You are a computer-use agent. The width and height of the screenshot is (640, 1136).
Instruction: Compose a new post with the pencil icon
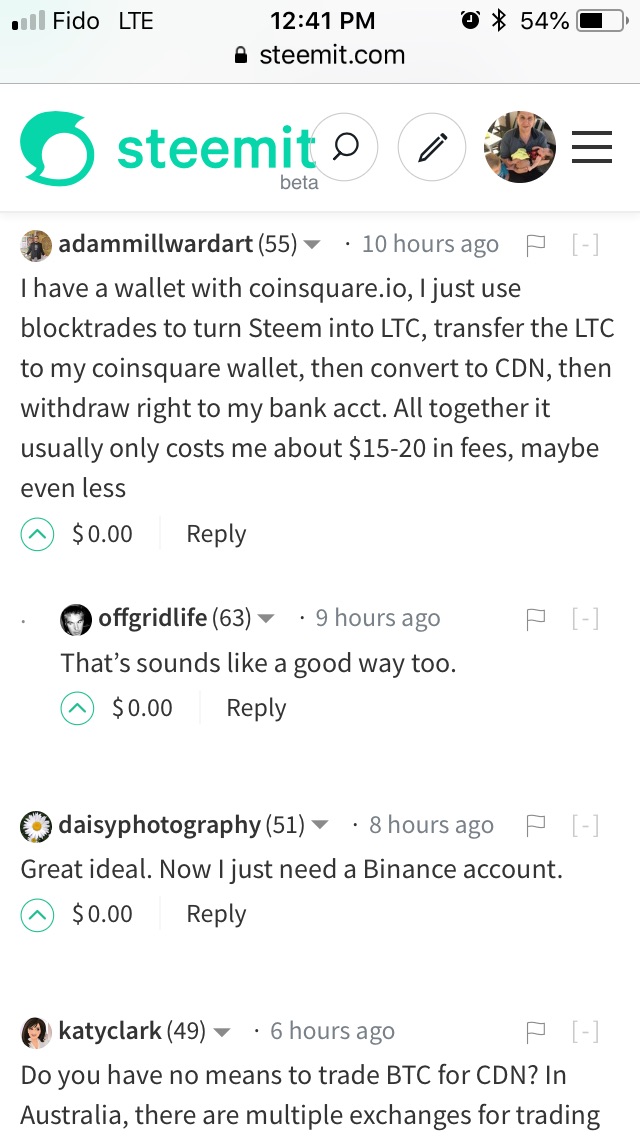[432, 148]
